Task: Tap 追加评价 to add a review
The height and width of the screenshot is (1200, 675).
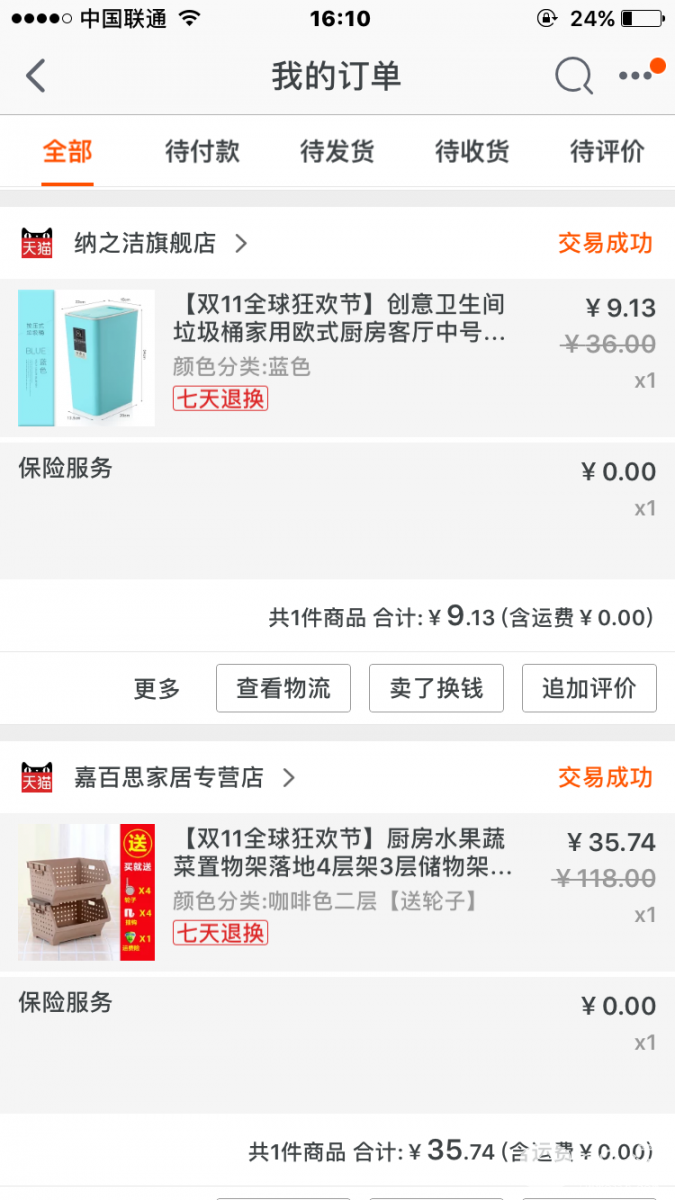Action: (589, 688)
